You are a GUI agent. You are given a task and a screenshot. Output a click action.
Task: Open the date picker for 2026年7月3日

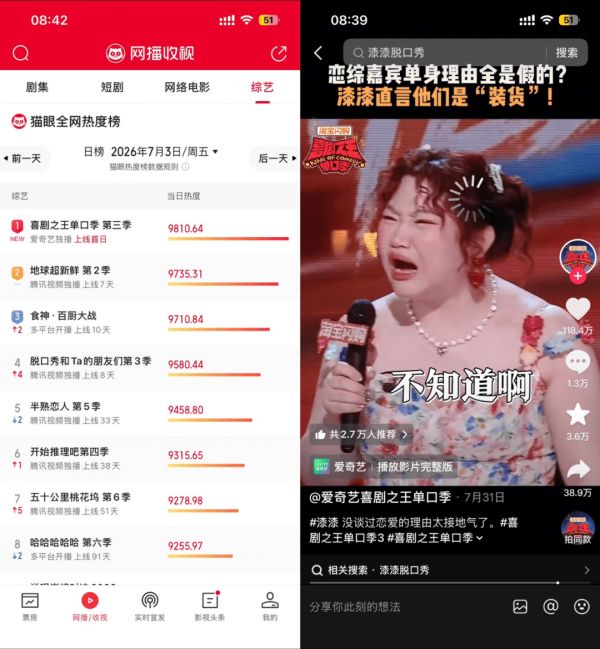(164, 152)
